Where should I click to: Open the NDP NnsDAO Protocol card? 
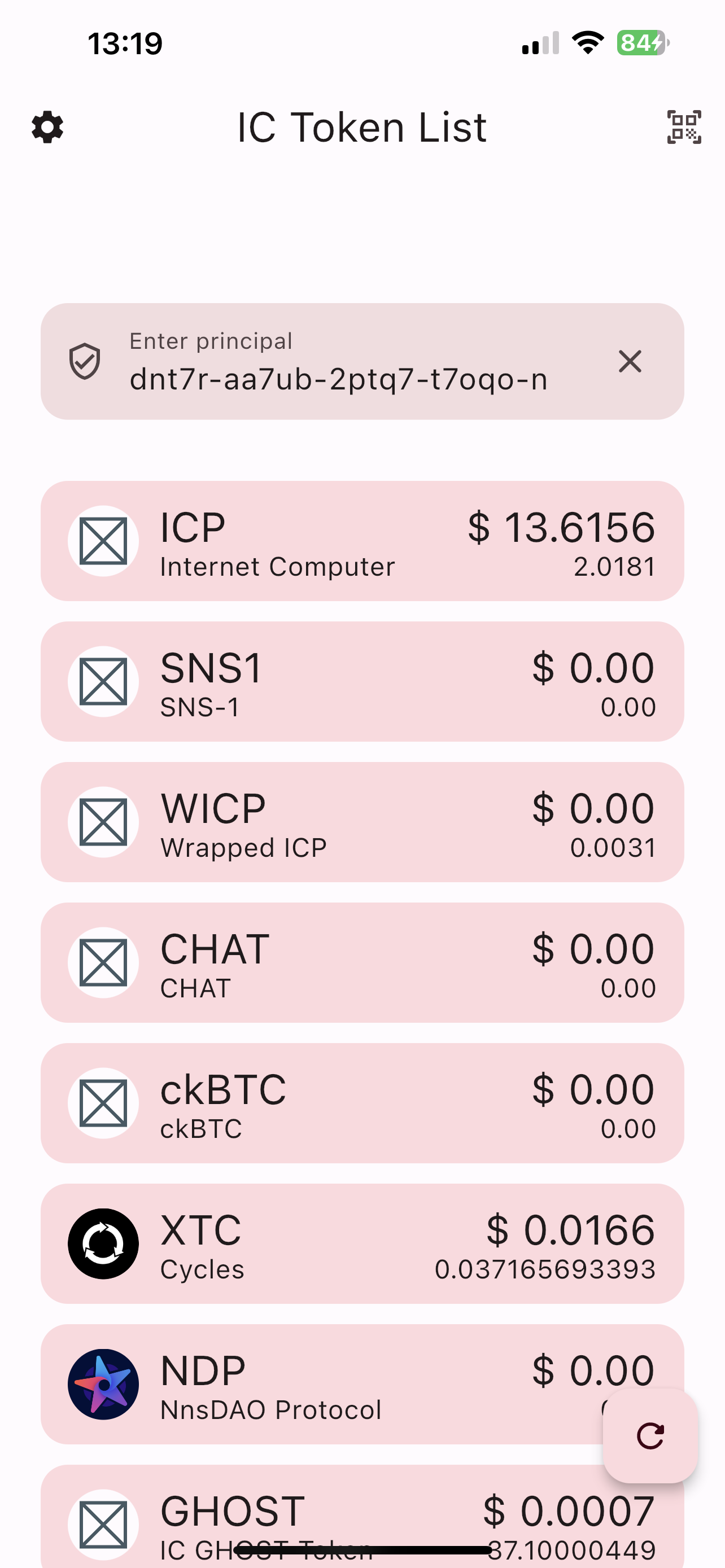[329, 1385]
